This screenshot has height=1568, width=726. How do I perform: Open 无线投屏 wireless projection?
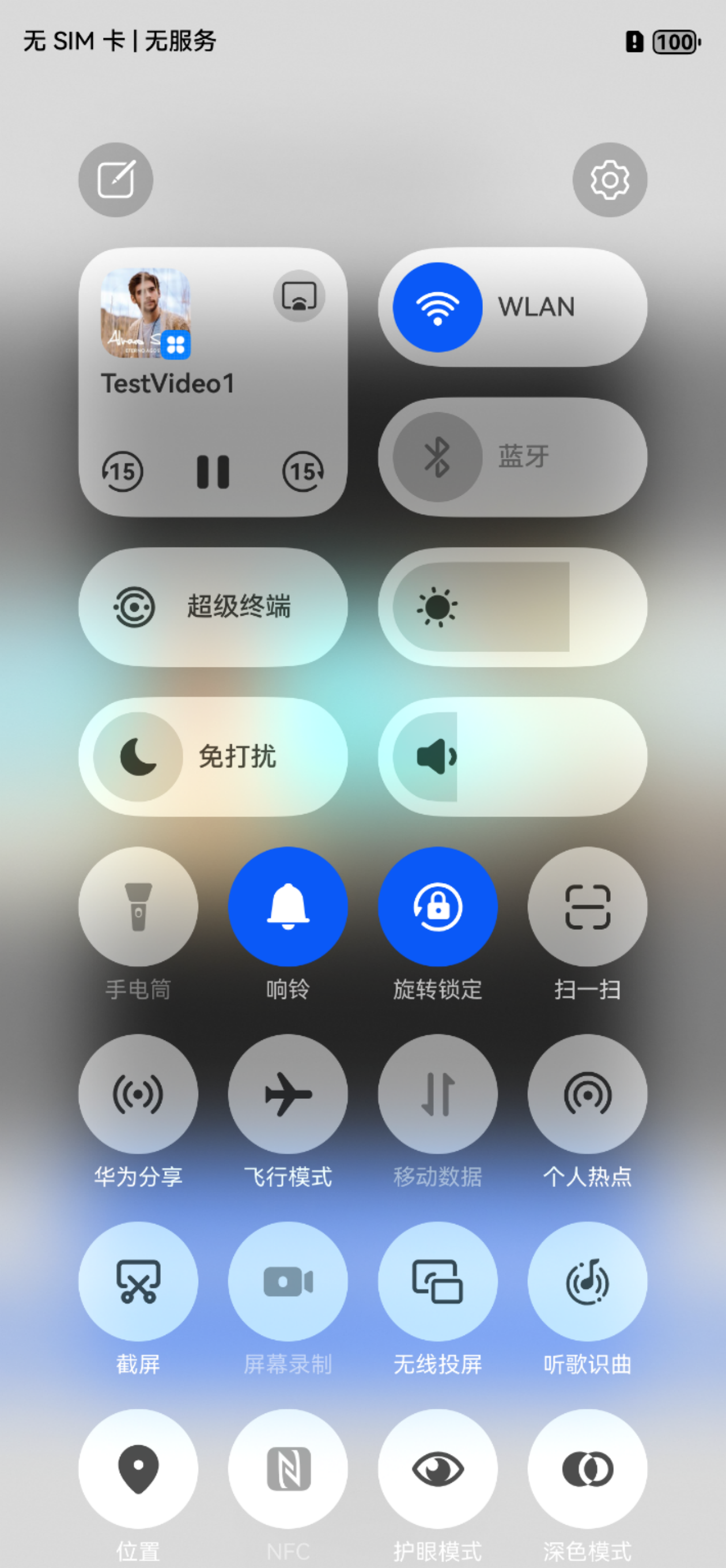click(x=437, y=1281)
